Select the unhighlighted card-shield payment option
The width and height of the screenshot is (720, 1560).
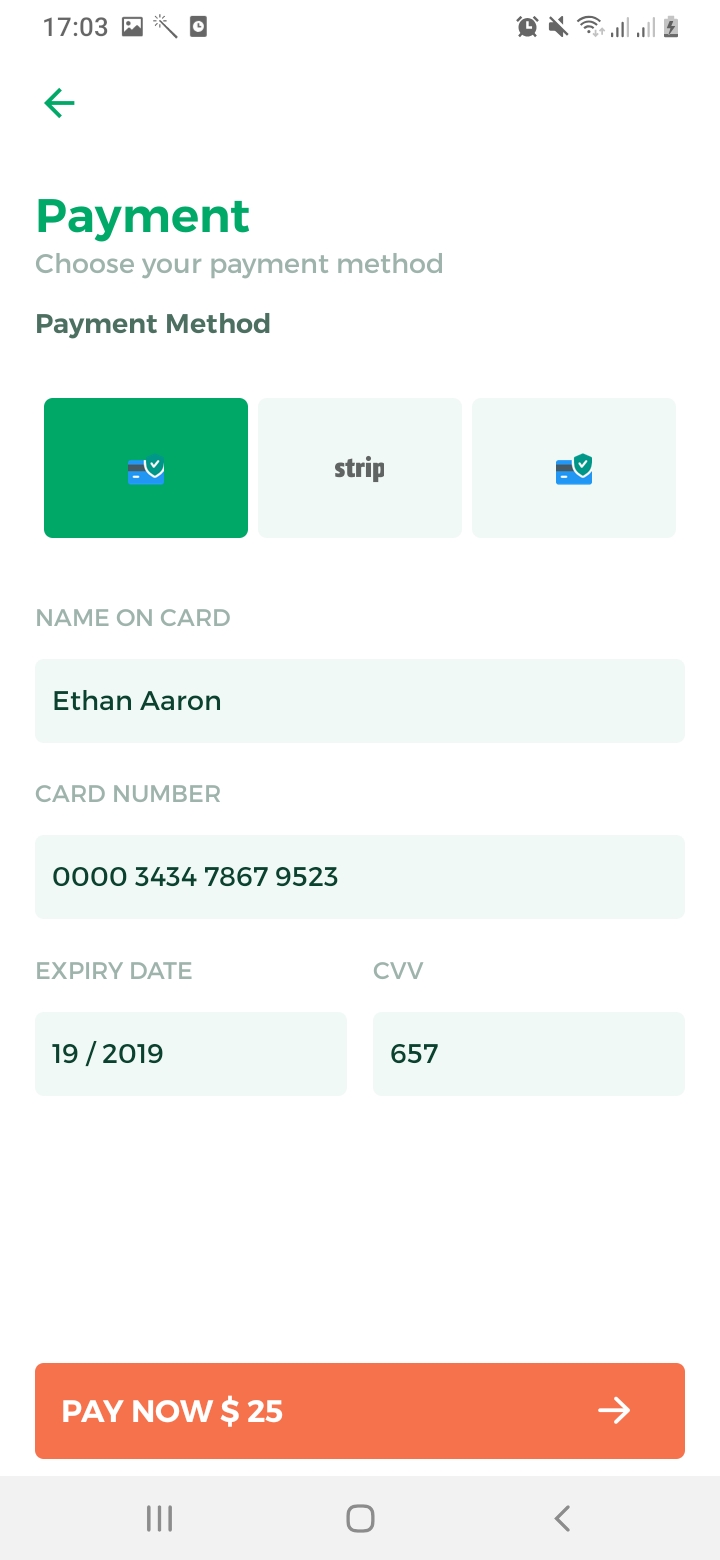pos(574,468)
